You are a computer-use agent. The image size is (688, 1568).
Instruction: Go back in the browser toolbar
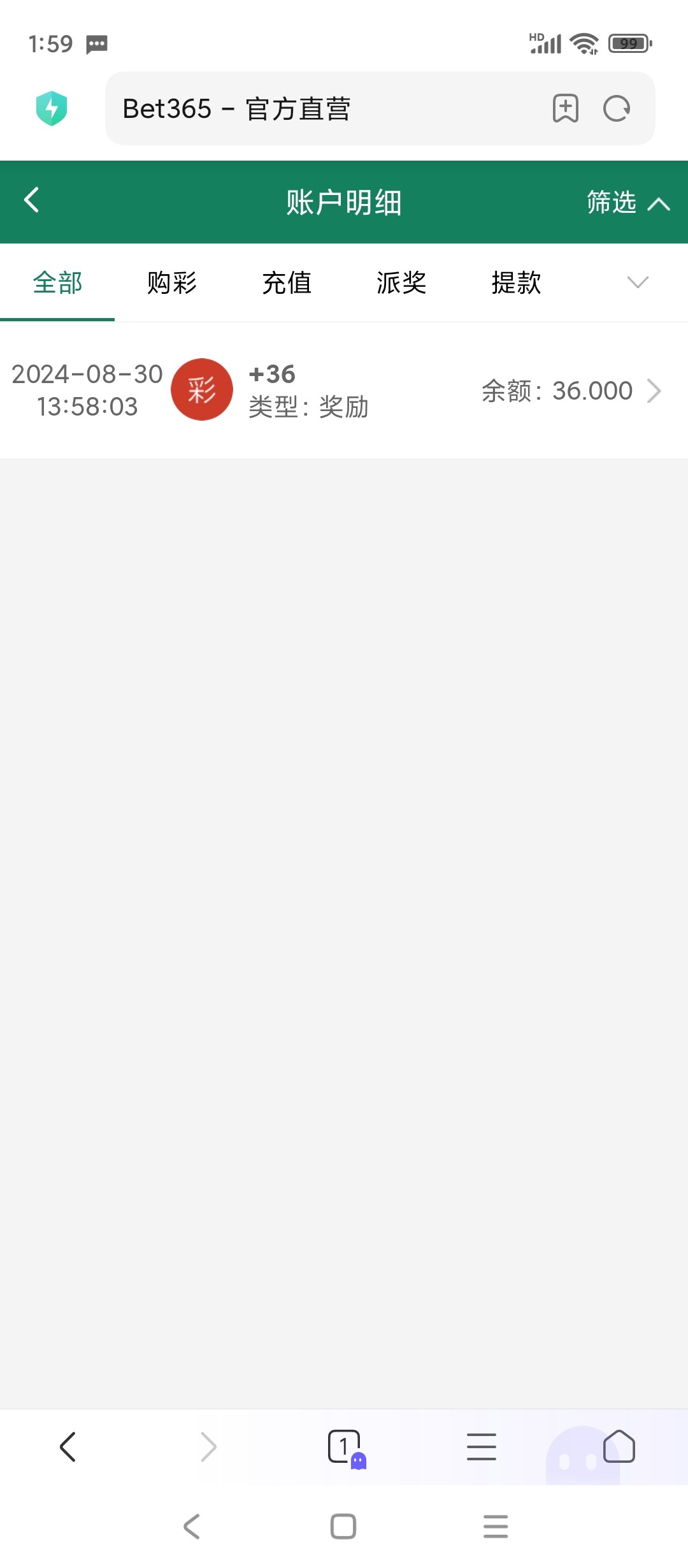[x=68, y=1446]
